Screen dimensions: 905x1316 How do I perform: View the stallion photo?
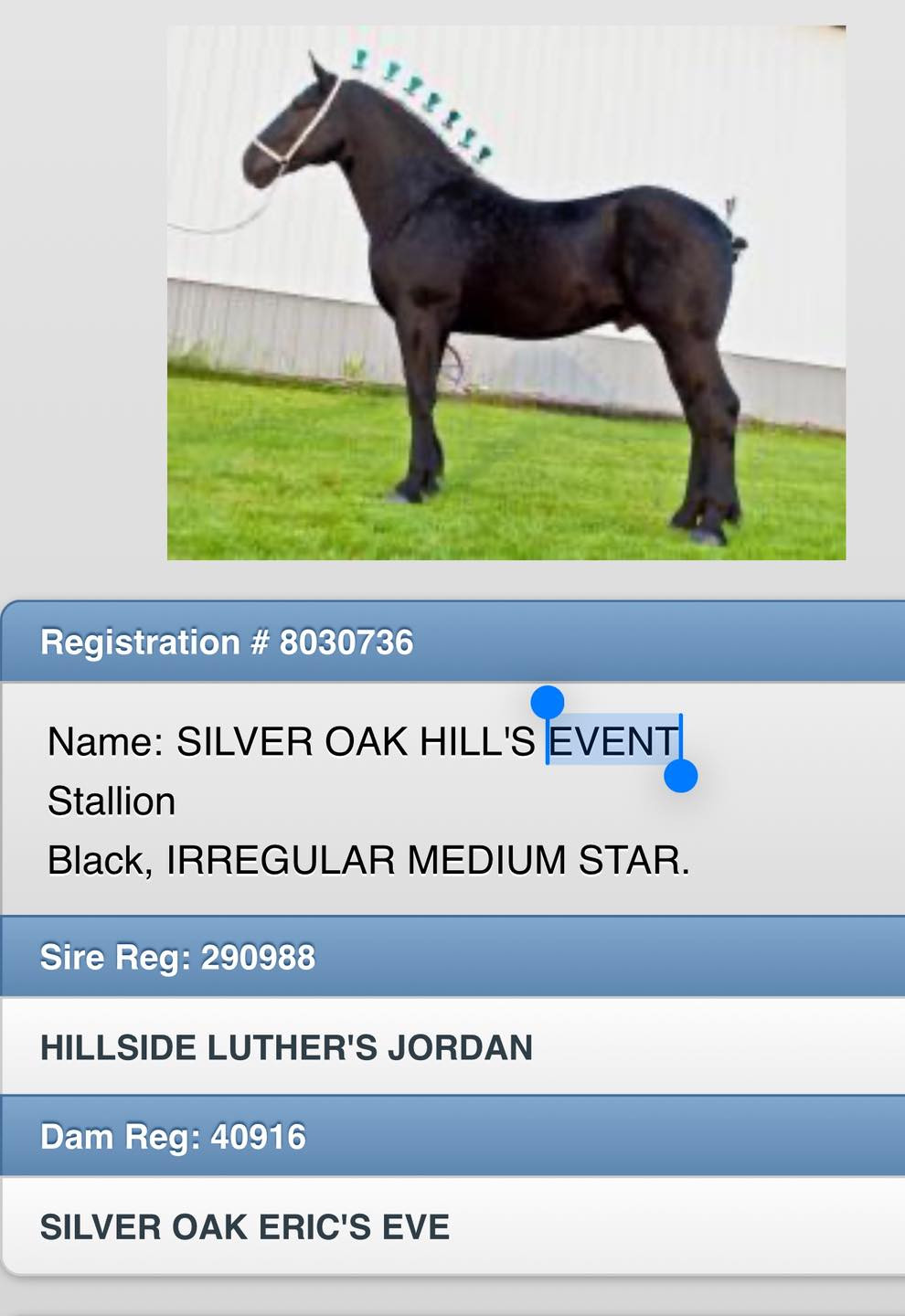[x=506, y=292]
